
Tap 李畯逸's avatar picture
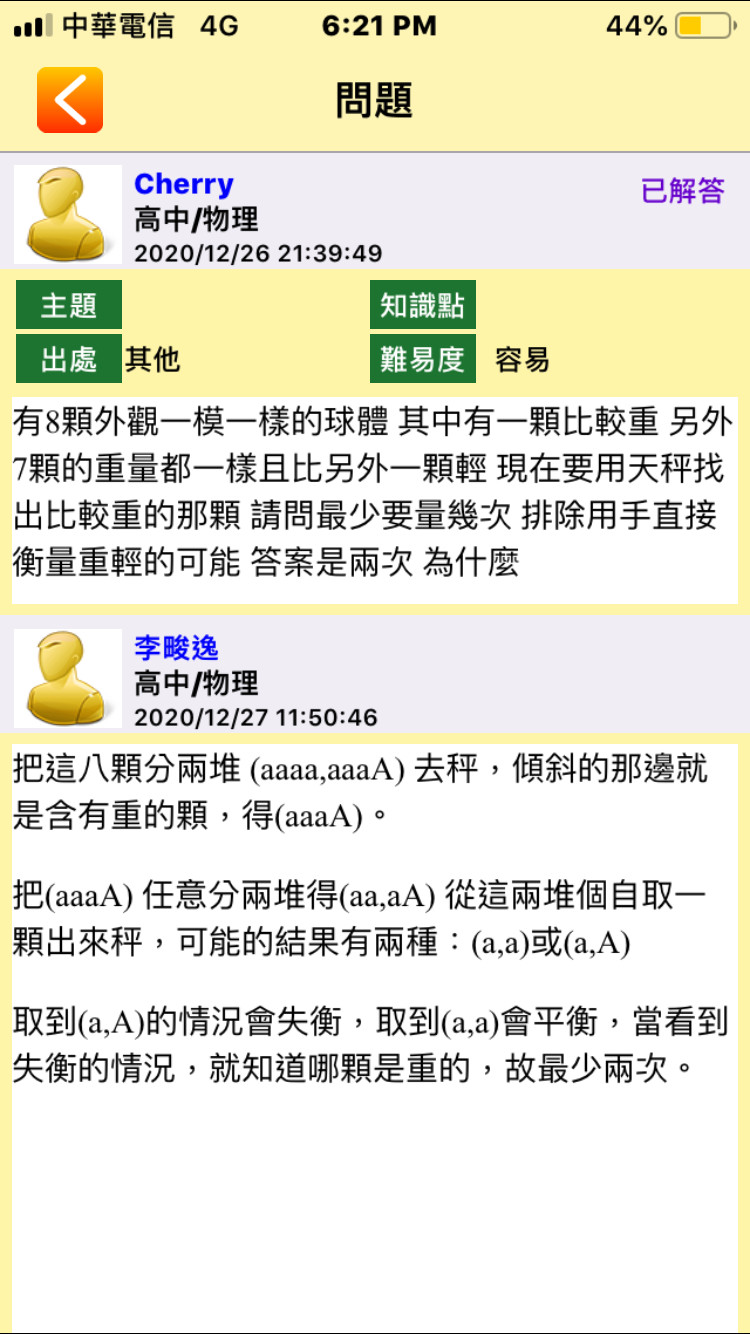tap(68, 678)
